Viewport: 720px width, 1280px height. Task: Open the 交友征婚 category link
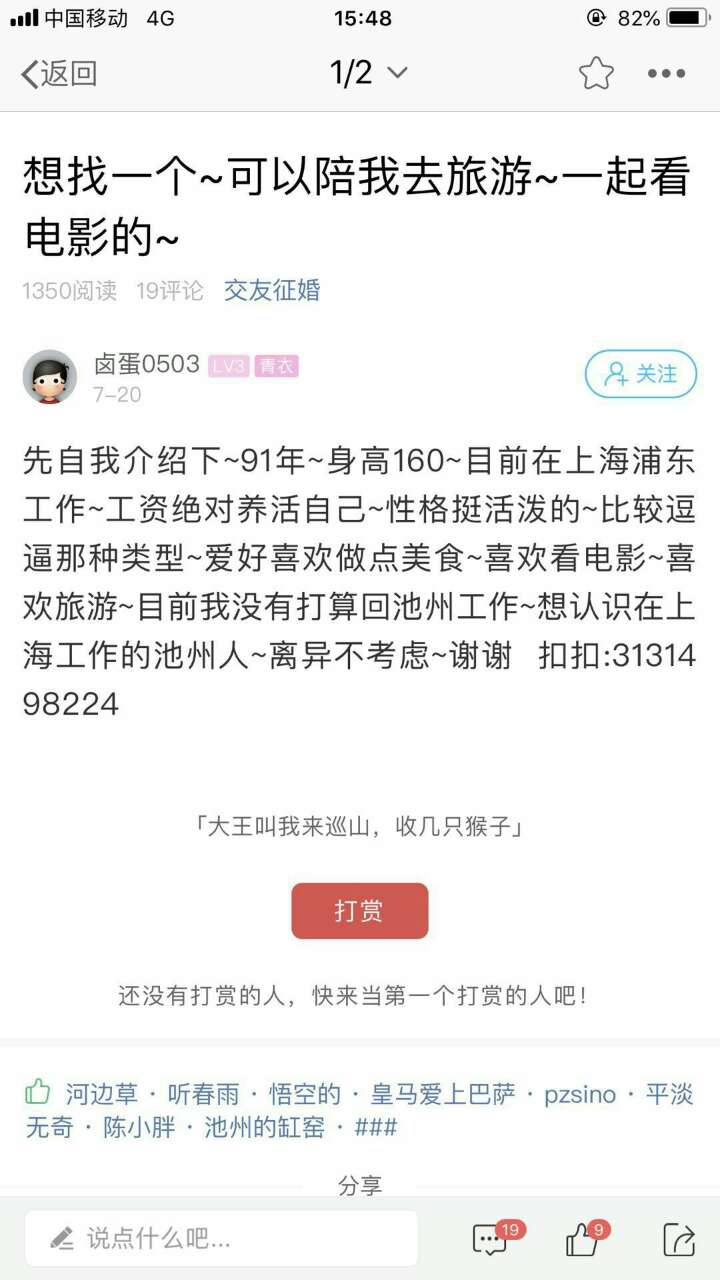tap(272, 291)
